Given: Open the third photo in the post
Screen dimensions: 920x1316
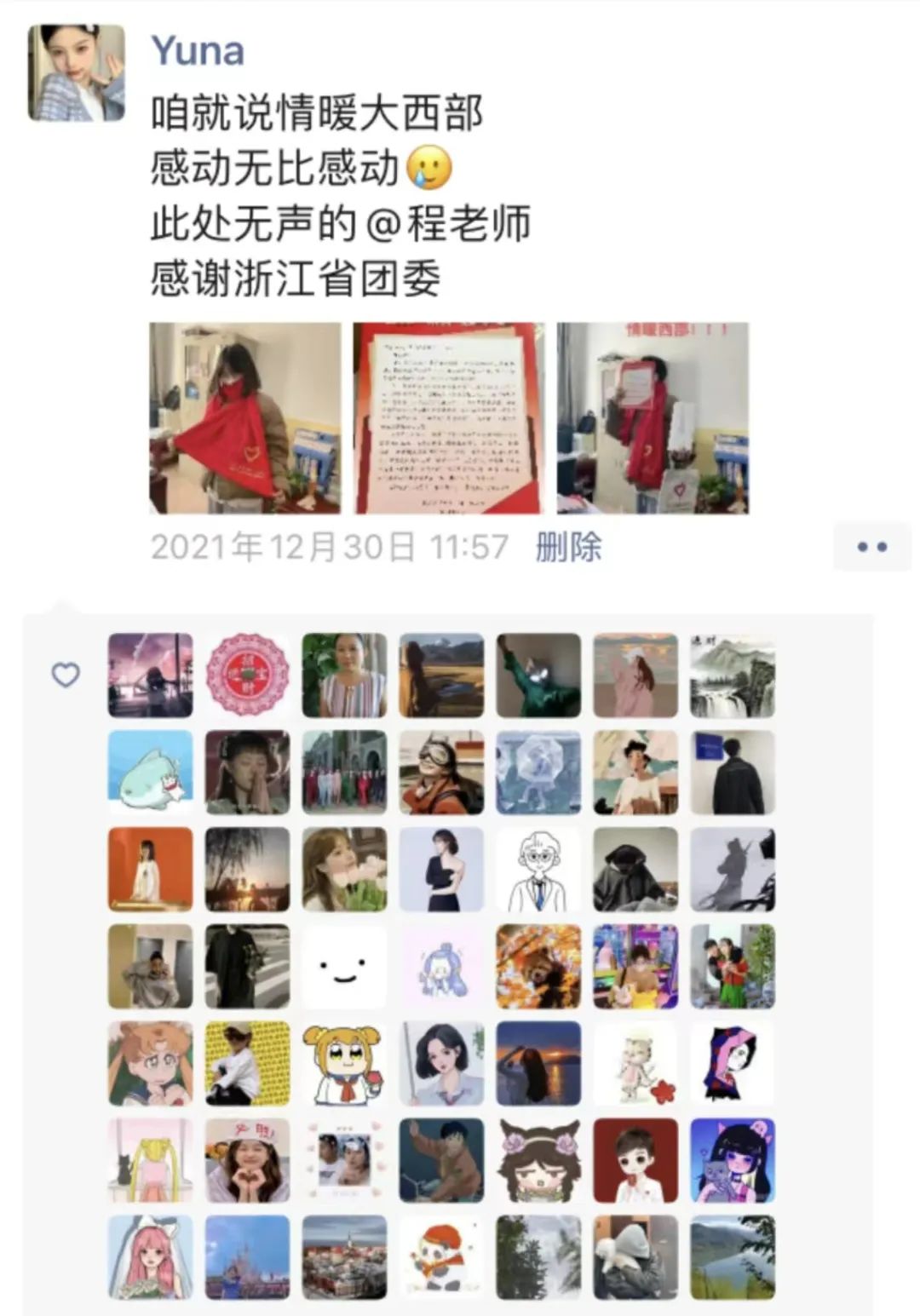Looking at the screenshot, I should 653,418.
